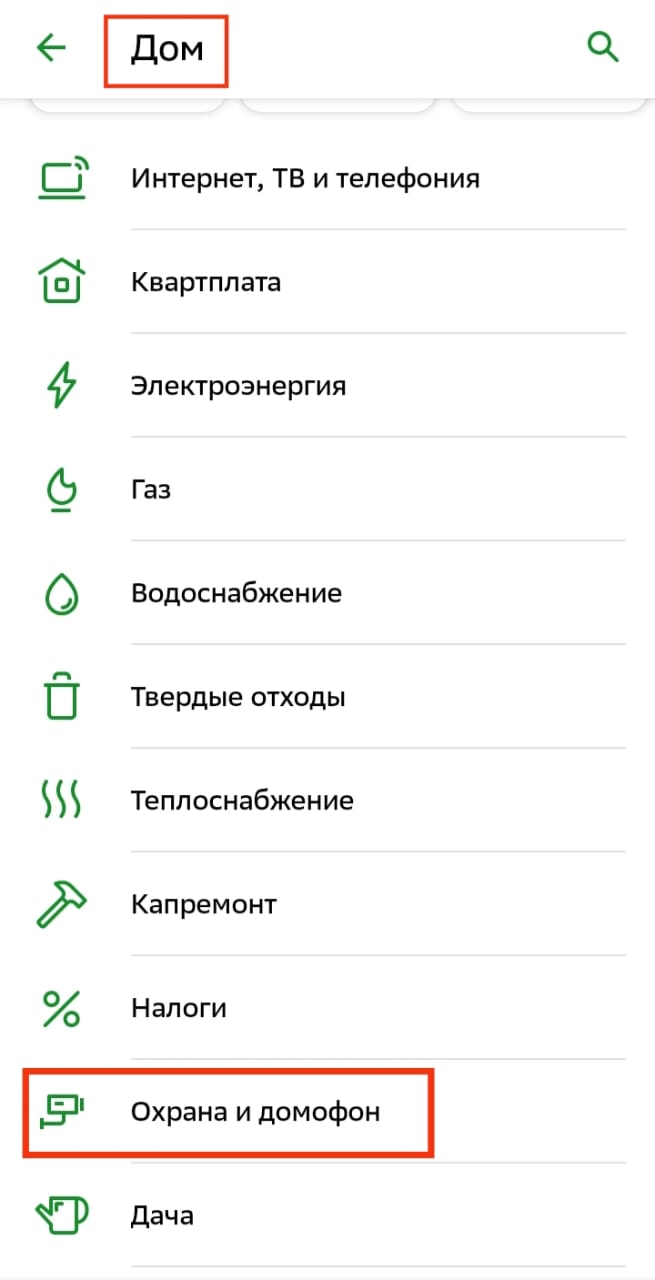Open Интернет, ТВ и телефония category
Viewport: 655px width, 1280px height.
pyautogui.click(x=305, y=179)
